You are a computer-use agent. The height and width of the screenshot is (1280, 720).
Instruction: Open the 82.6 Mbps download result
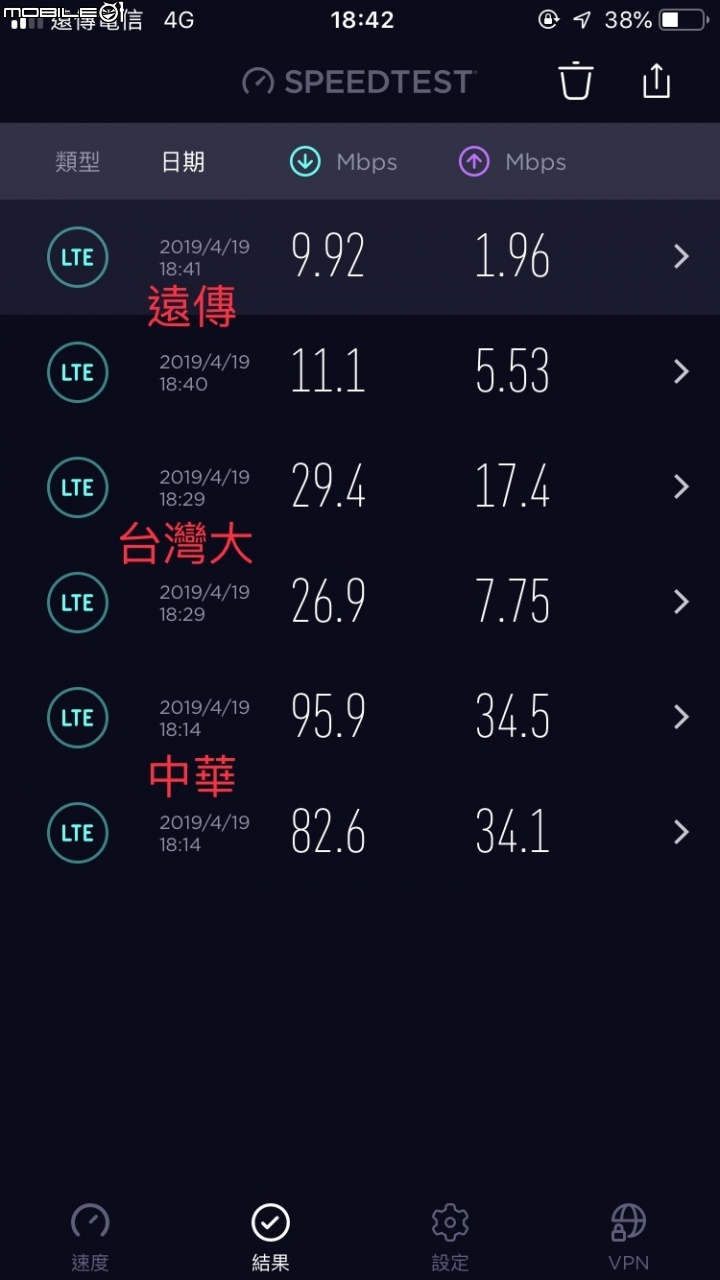pyautogui.click(x=360, y=832)
